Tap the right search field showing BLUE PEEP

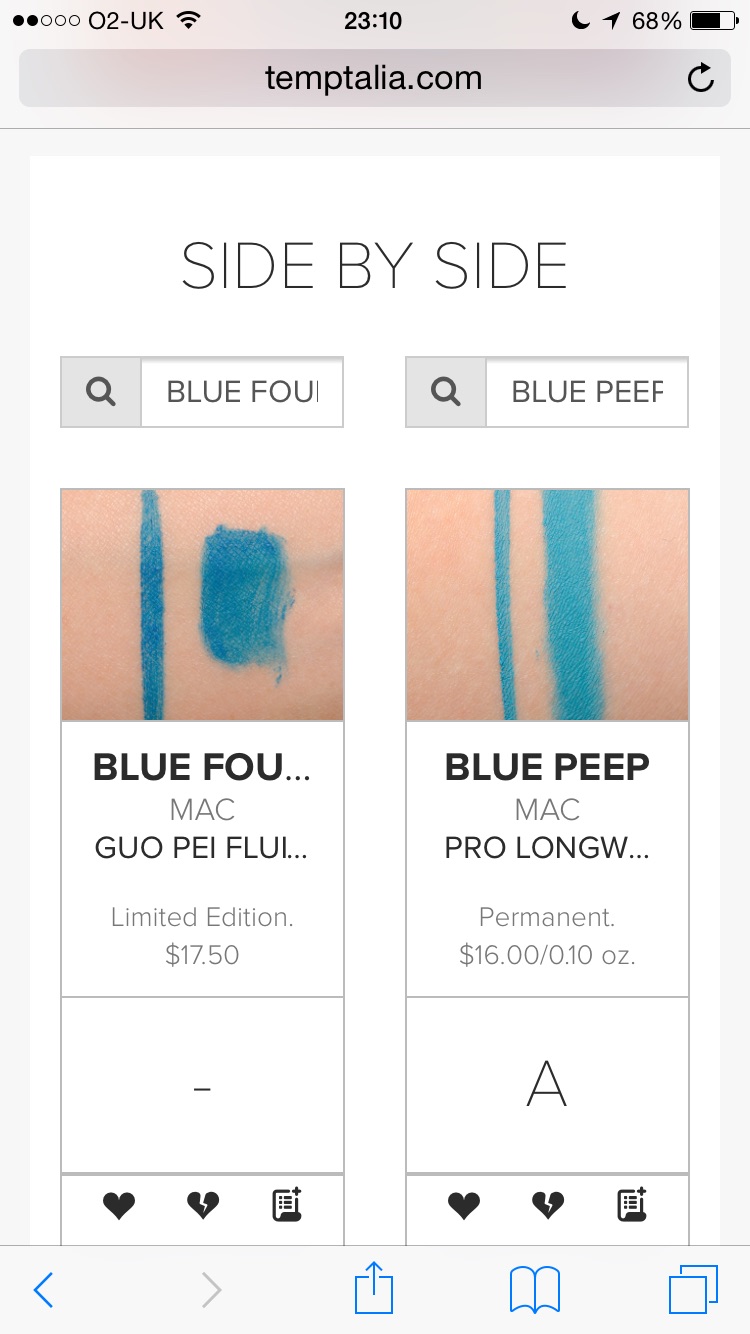[587, 392]
